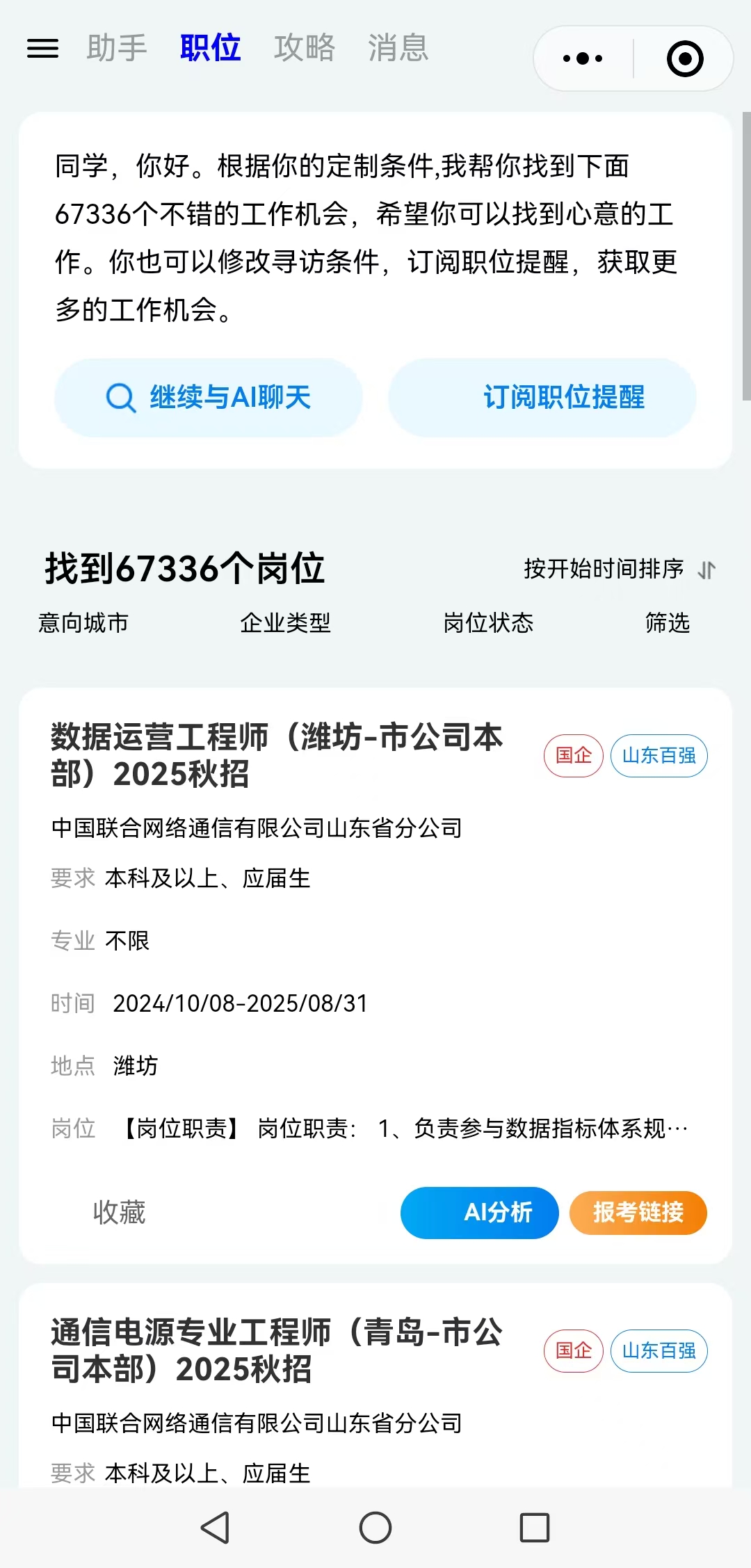Change sorting via 按开始时间排序
This screenshot has width=751, height=1568.
point(620,569)
